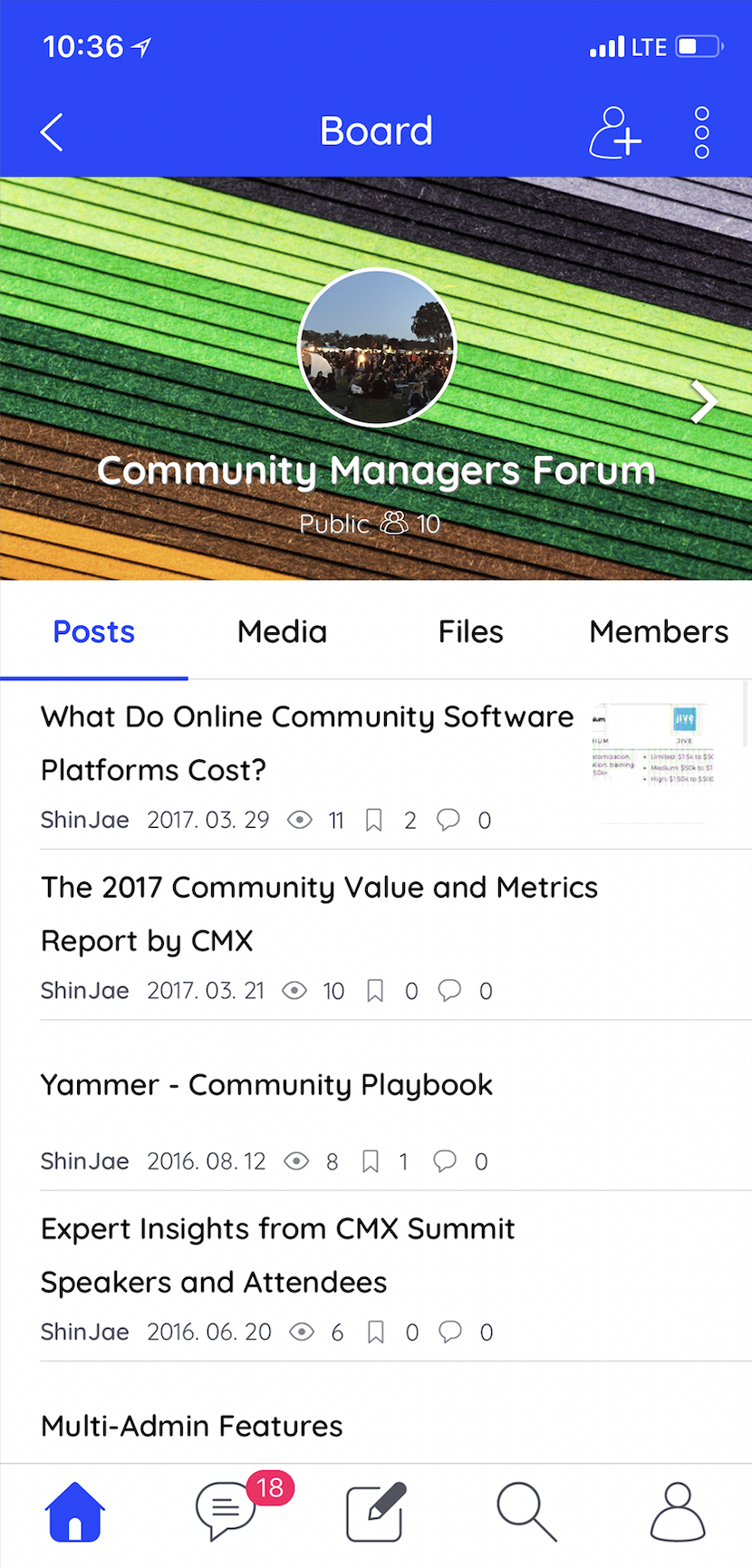
Task: Open the chat bubble icon with 18 notifications
Action: [x=225, y=1513]
